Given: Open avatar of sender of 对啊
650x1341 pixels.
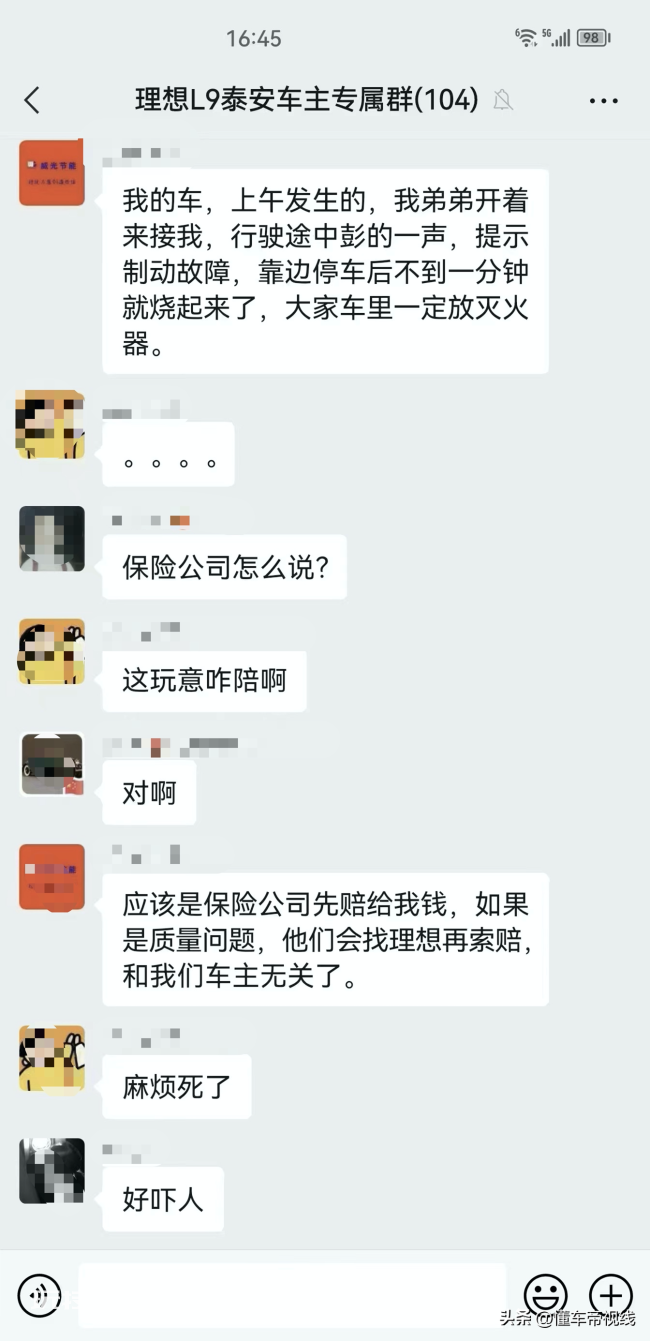Looking at the screenshot, I should 52,765.
